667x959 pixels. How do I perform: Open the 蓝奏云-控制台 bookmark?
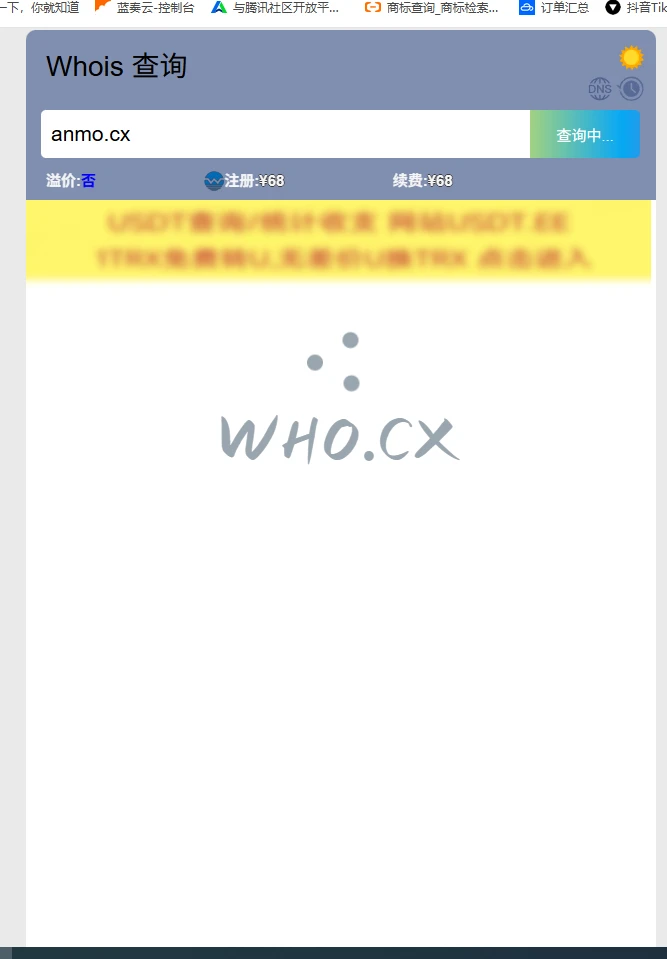point(146,8)
